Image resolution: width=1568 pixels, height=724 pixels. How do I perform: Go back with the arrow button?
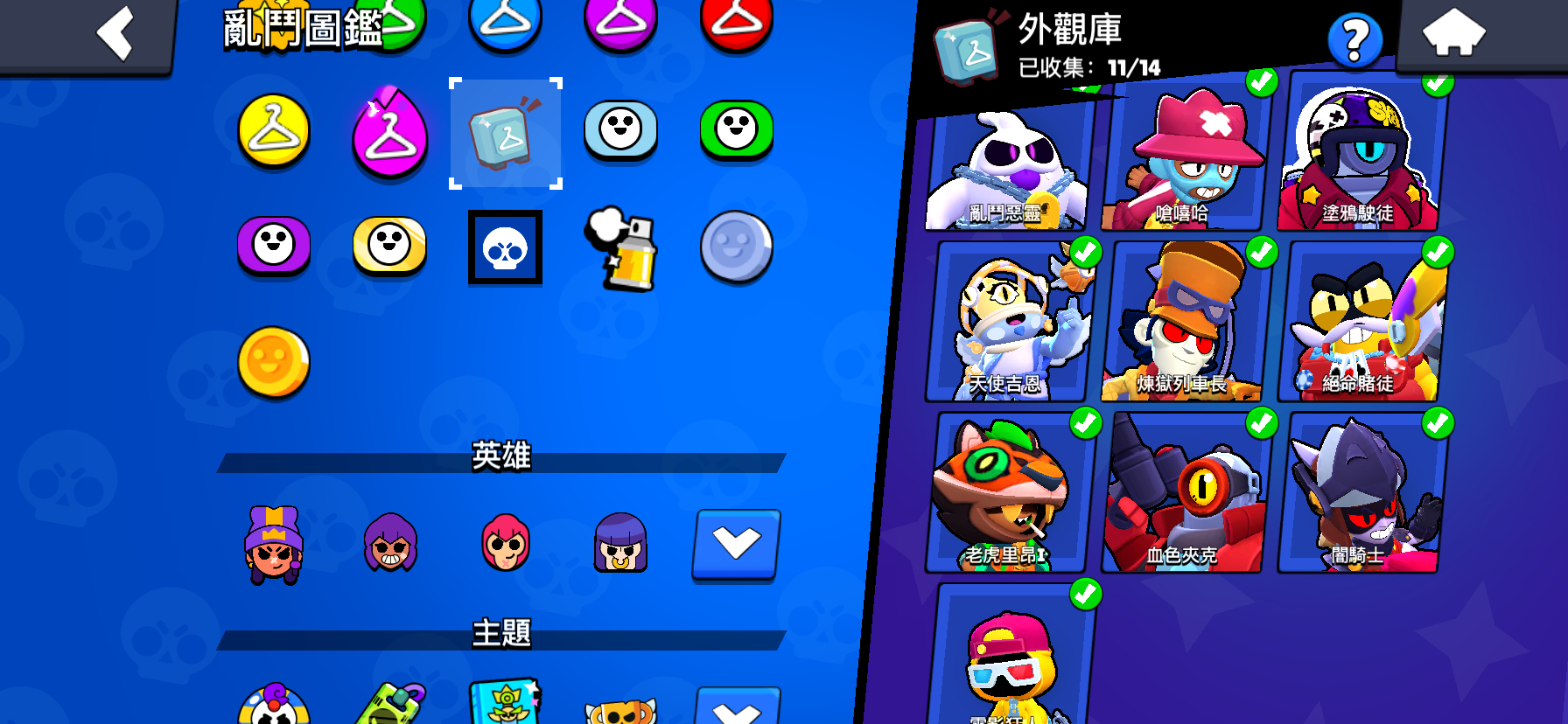[115, 35]
